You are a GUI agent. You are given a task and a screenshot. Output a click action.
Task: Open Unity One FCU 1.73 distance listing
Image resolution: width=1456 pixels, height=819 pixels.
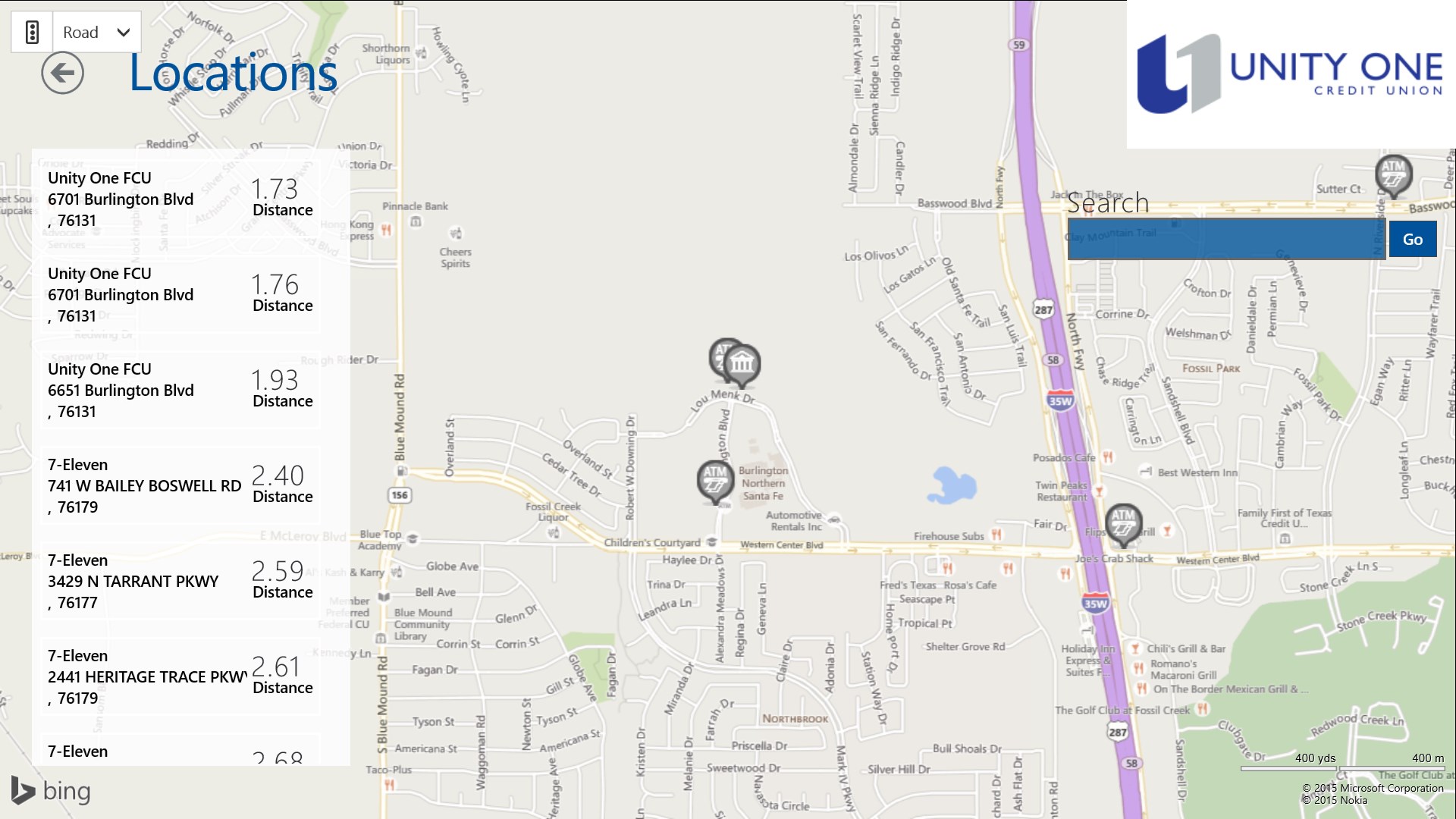180,199
